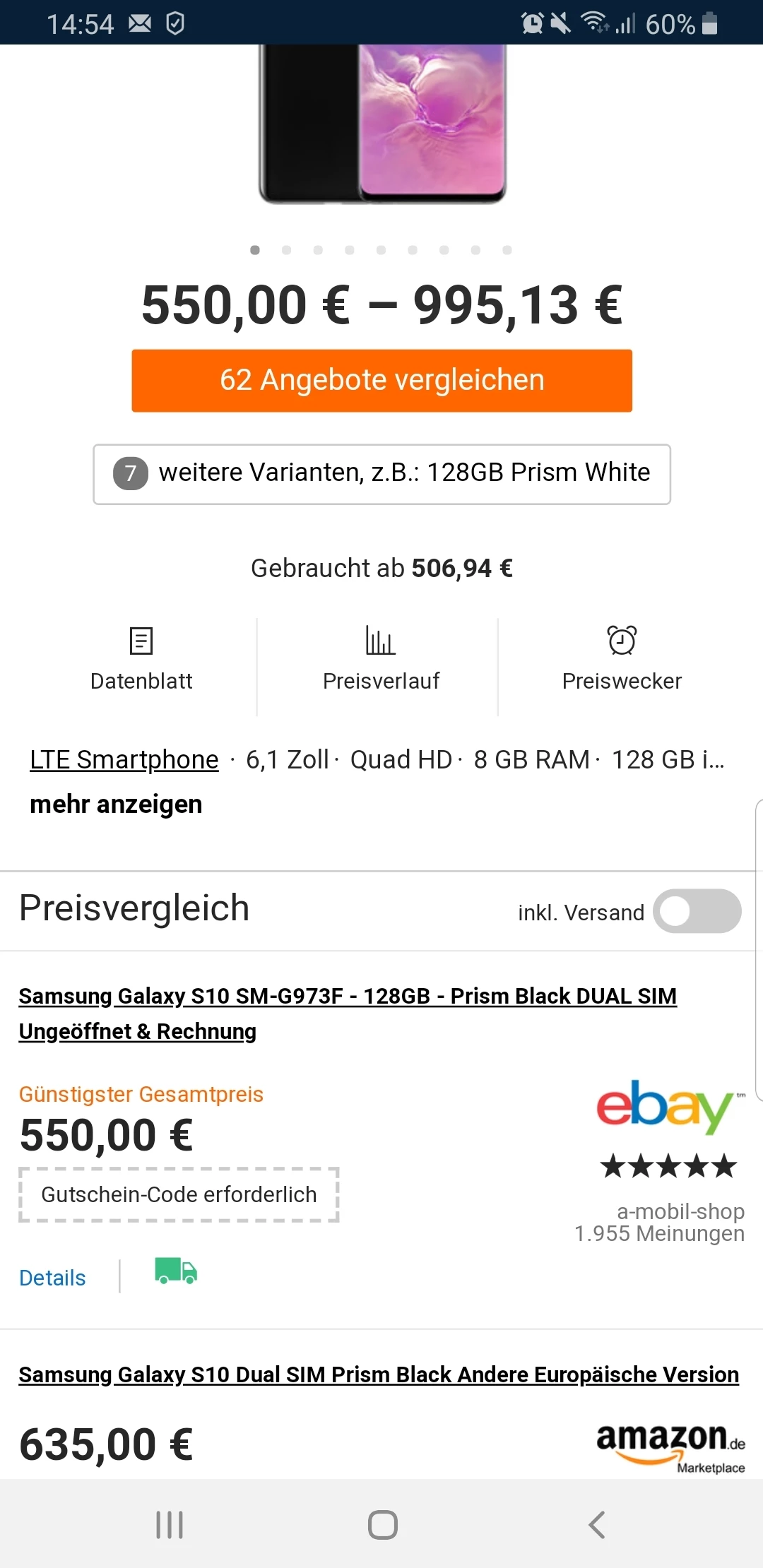This screenshot has width=763, height=1568.
Task: Reveal the Gutschein-Code erforderlich coupon
Action: pos(179,1194)
